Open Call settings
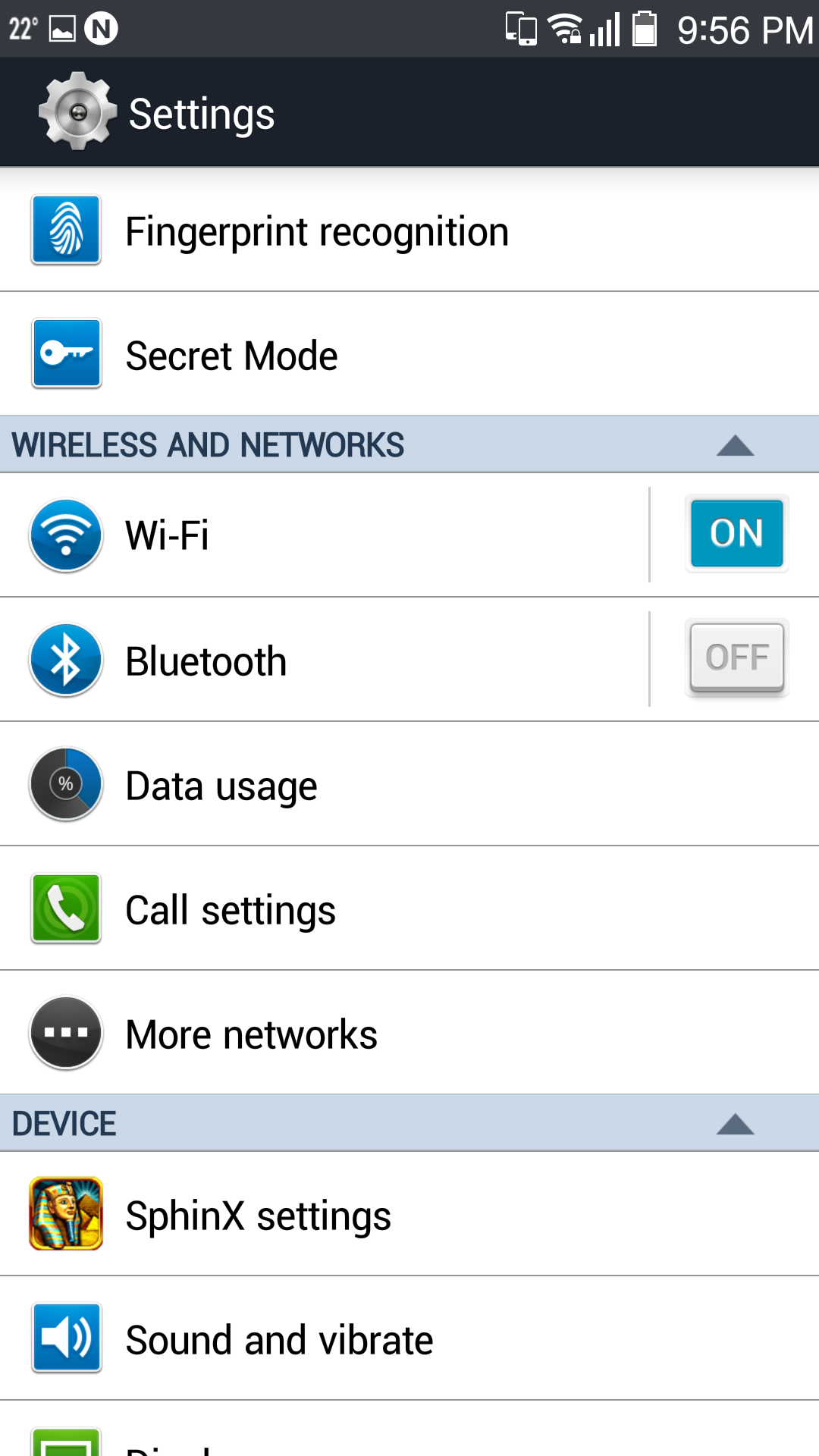 pyautogui.click(x=409, y=908)
